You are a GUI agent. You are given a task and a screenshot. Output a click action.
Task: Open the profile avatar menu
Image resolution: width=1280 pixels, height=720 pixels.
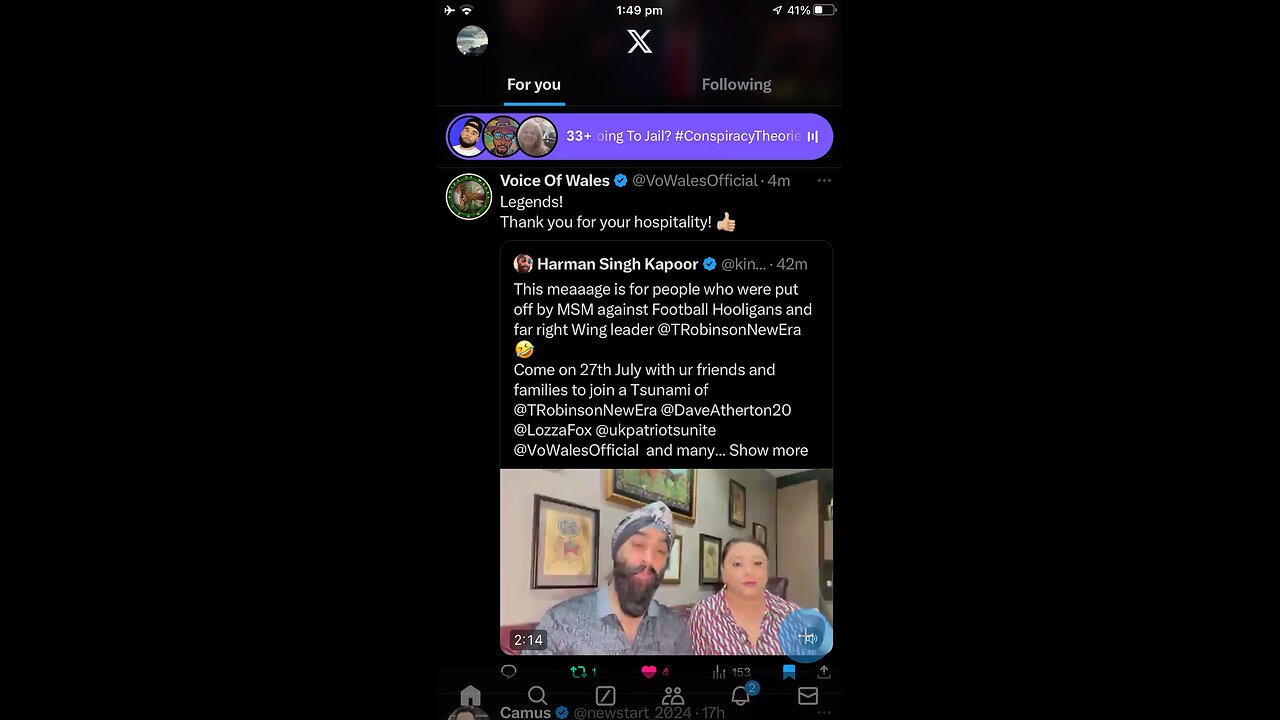tap(472, 41)
